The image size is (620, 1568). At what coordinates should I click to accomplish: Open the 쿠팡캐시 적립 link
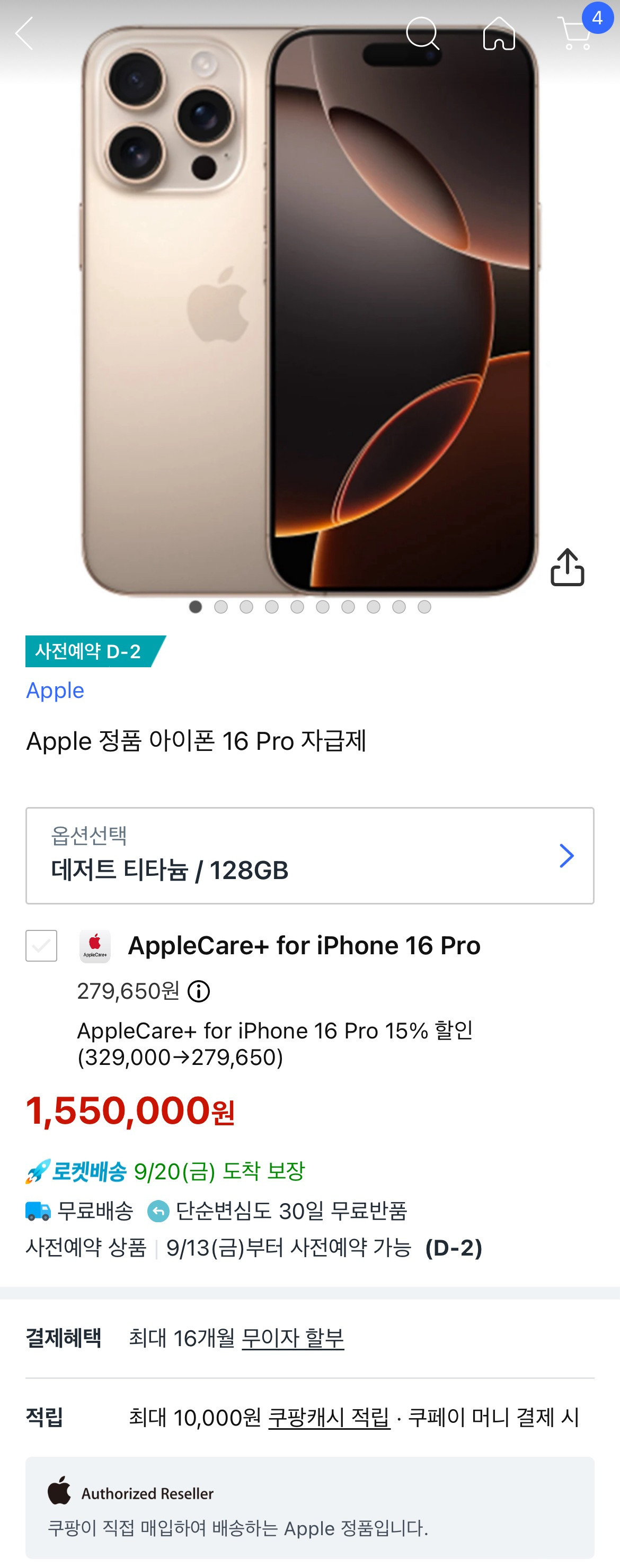click(x=329, y=1417)
